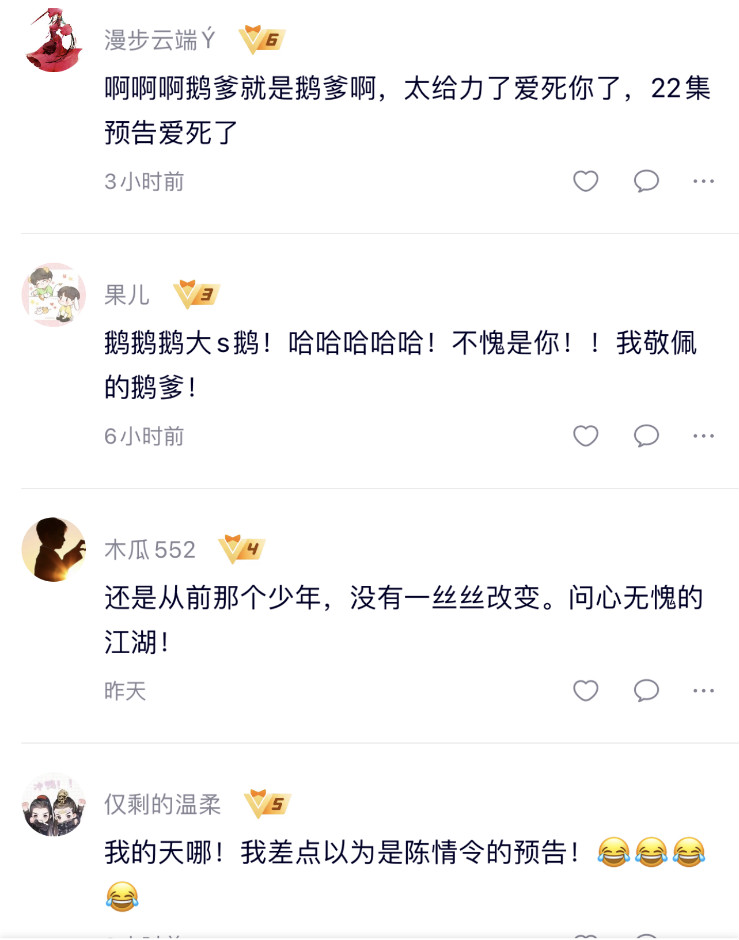Like 果儿's comment
Screen dimensions: 739x940
click(585, 436)
